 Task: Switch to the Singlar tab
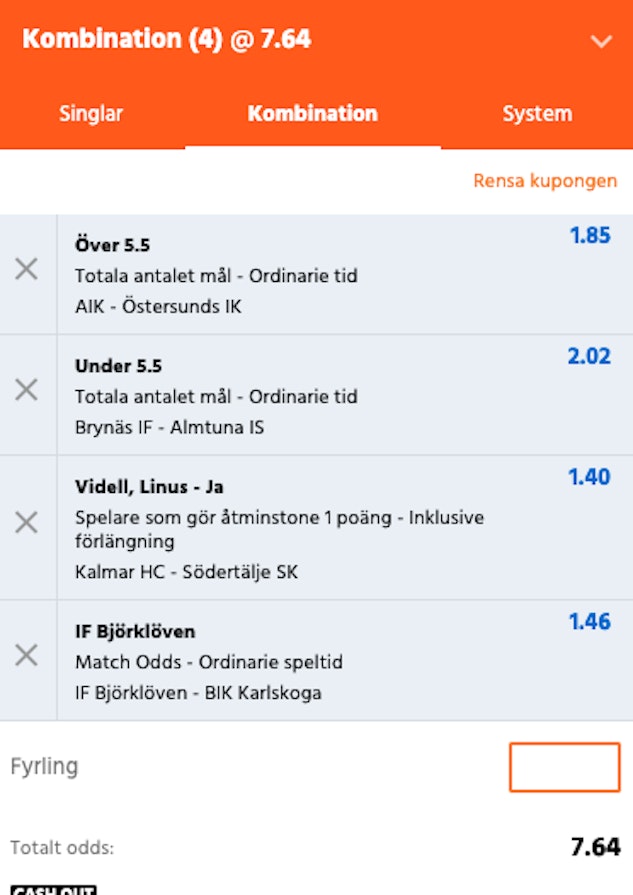click(x=91, y=114)
